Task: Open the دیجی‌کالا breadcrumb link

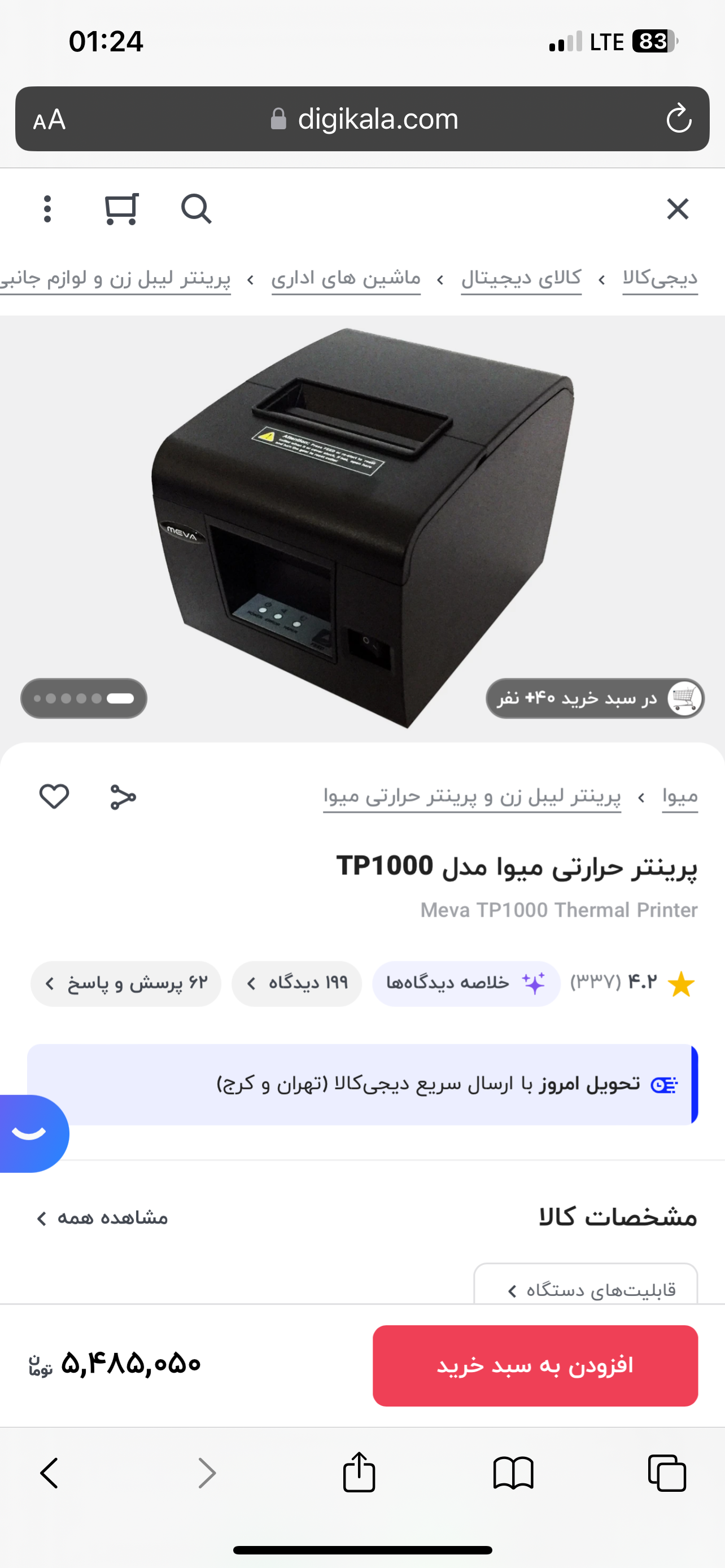Action: click(x=660, y=278)
